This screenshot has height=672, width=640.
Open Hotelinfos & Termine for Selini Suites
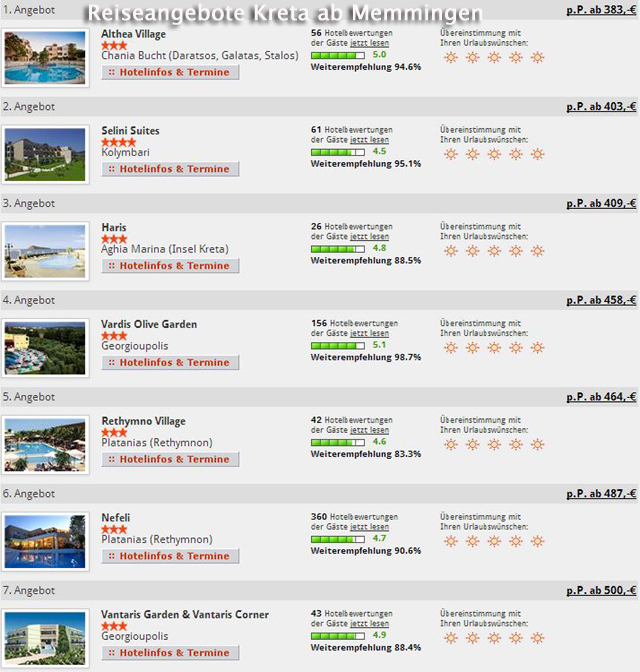170,169
